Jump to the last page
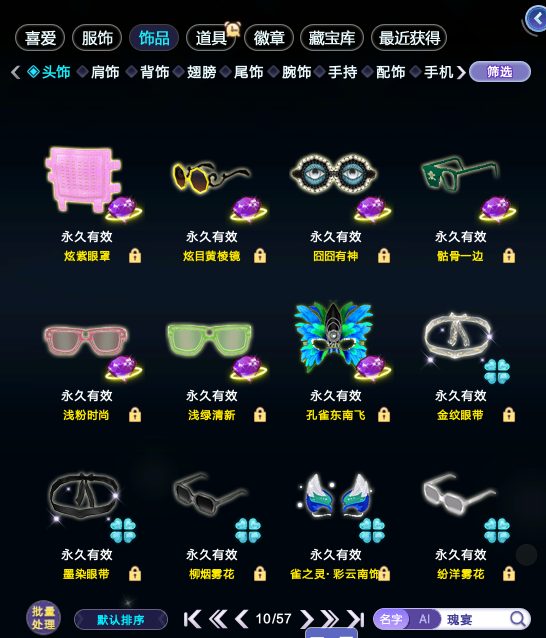 [356, 619]
